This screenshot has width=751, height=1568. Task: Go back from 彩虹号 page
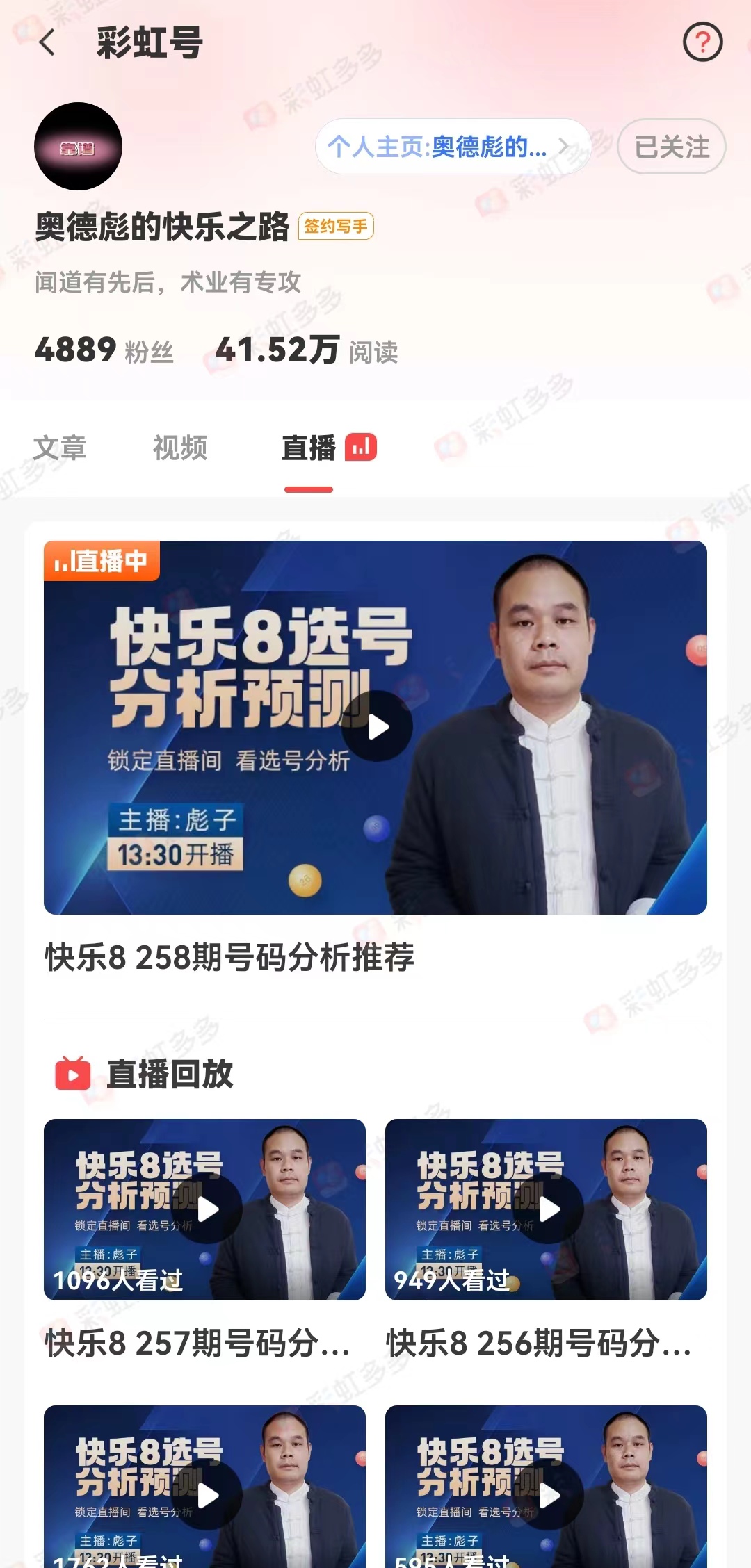tap(47, 43)
